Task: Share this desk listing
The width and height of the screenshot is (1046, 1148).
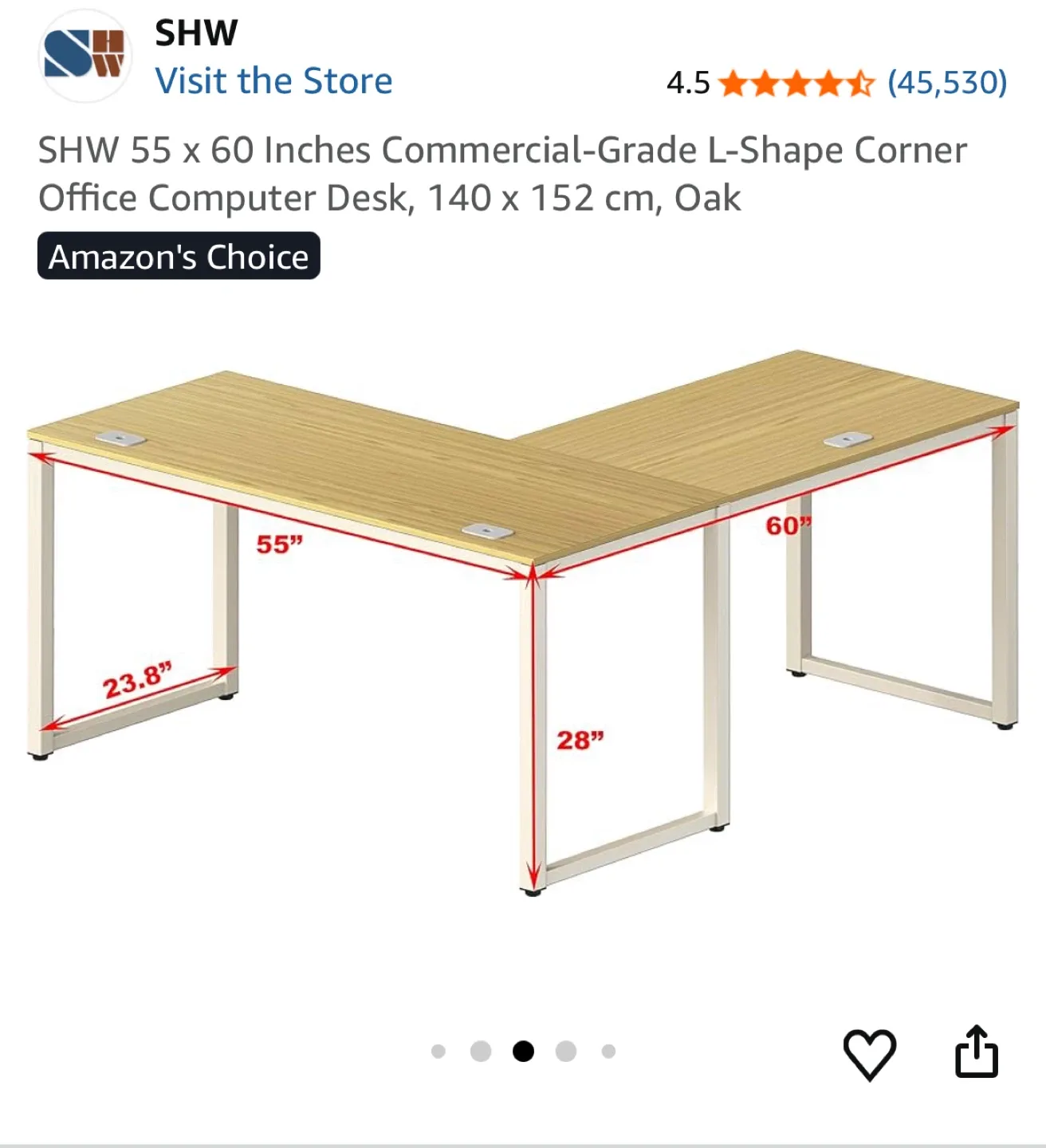Action: 976,1052
